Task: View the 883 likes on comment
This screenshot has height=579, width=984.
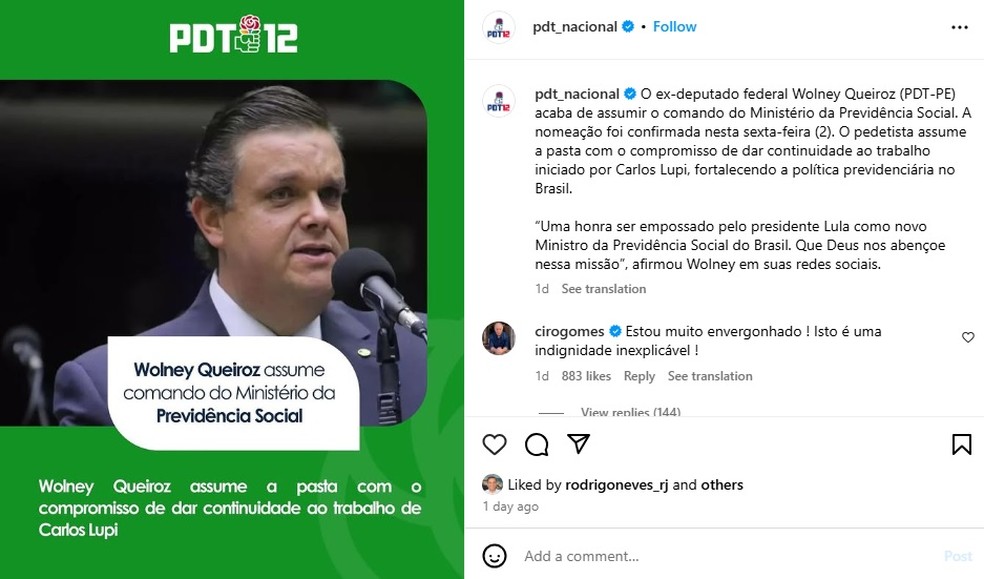Action: 586,377
